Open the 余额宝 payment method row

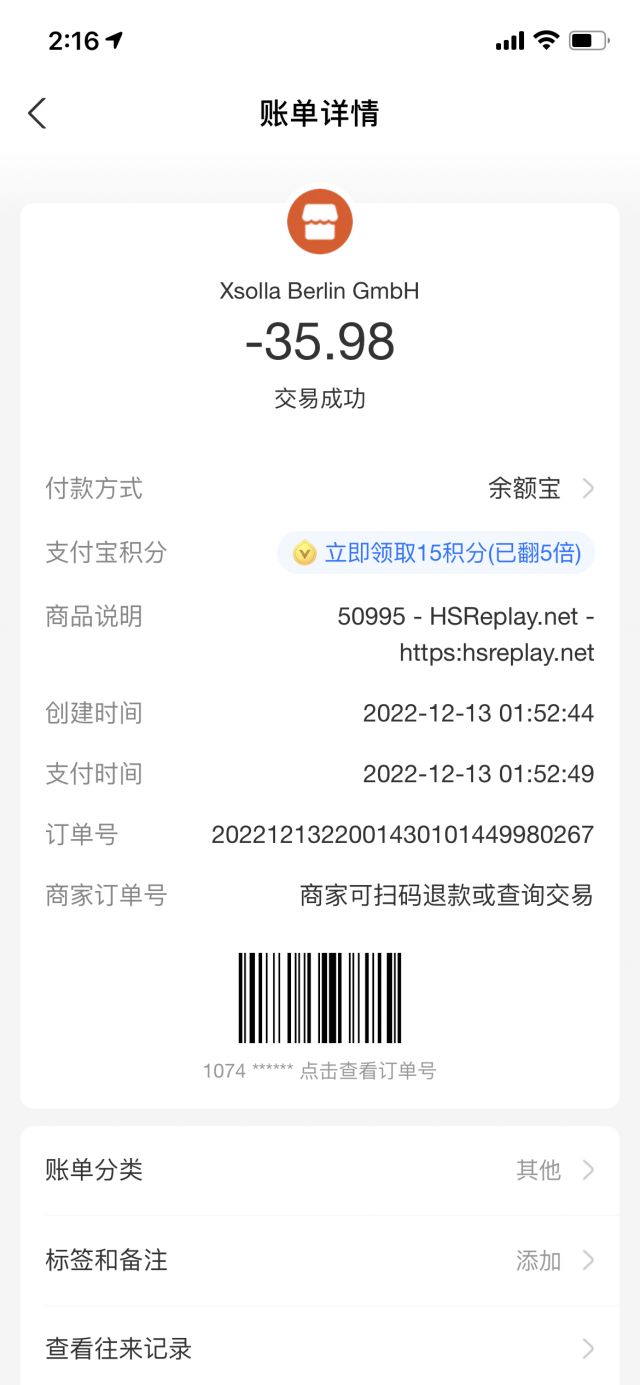point(540,489)
